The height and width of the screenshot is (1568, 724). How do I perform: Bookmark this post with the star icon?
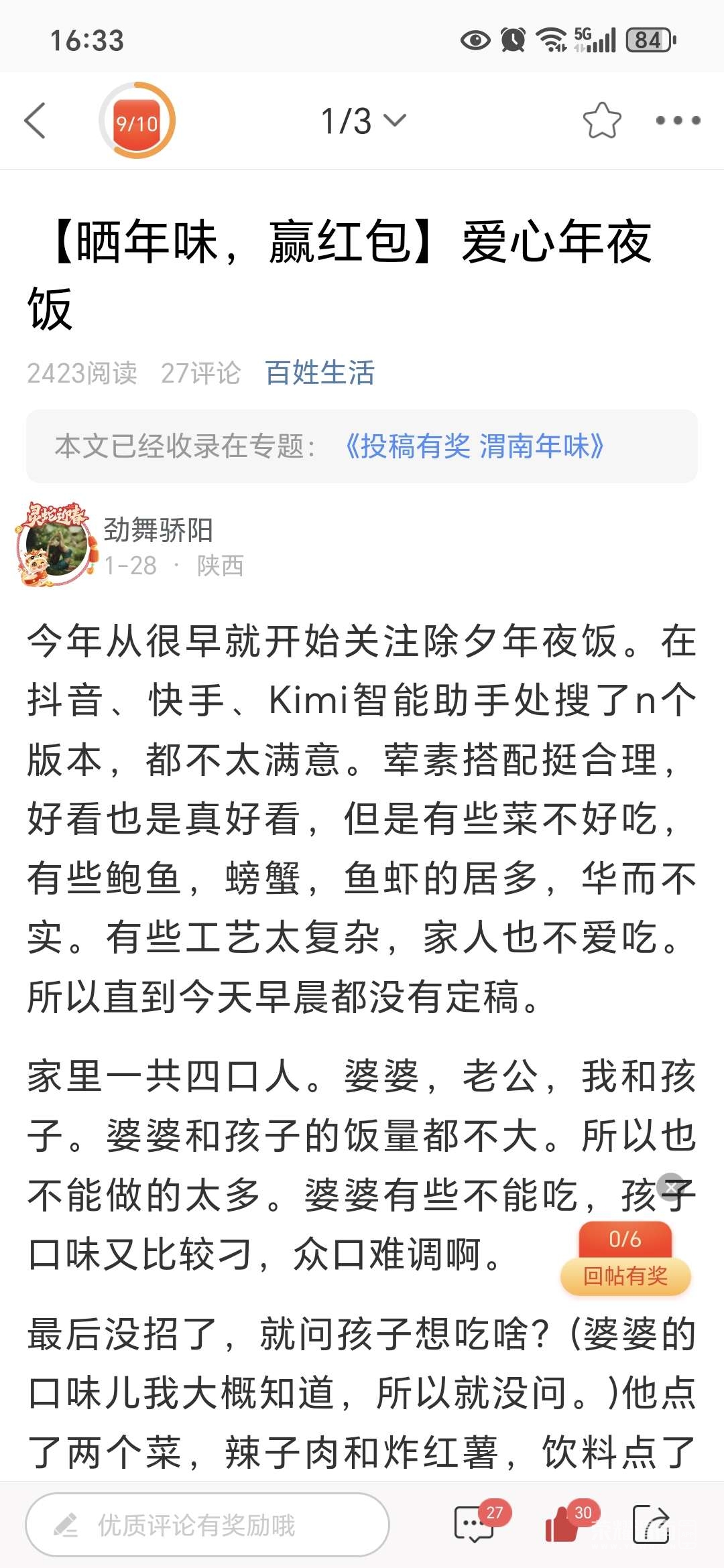tap(601, 121)
